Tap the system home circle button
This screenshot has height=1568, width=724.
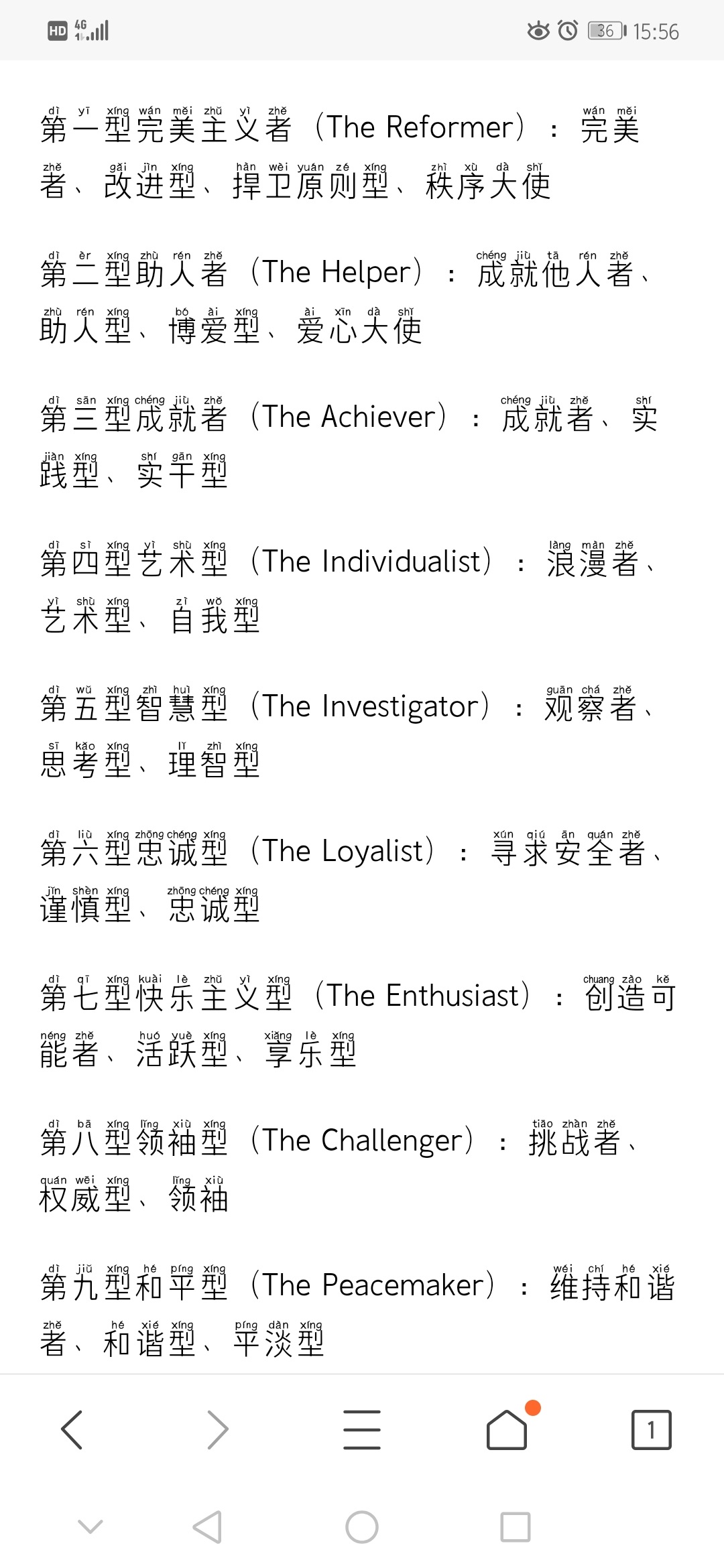(x=362, y=1527)
